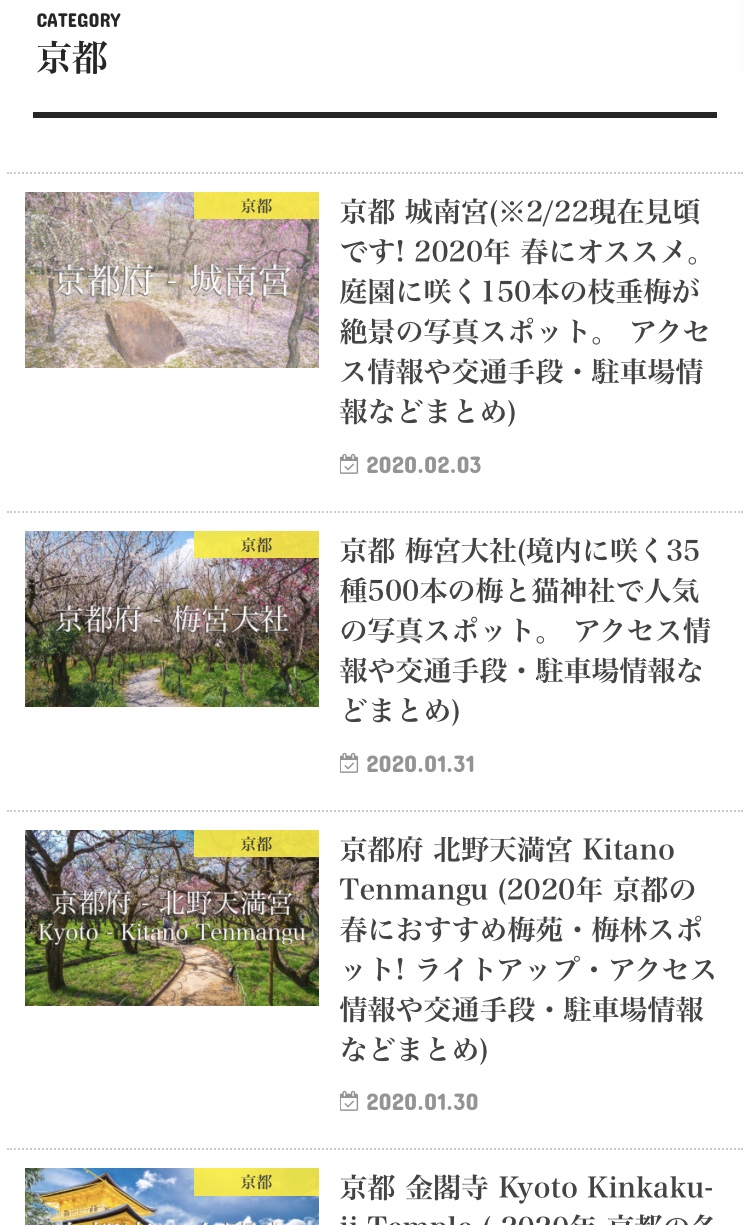Open the 梅宮大社 article thumbnail

click(x=172, y=619)
